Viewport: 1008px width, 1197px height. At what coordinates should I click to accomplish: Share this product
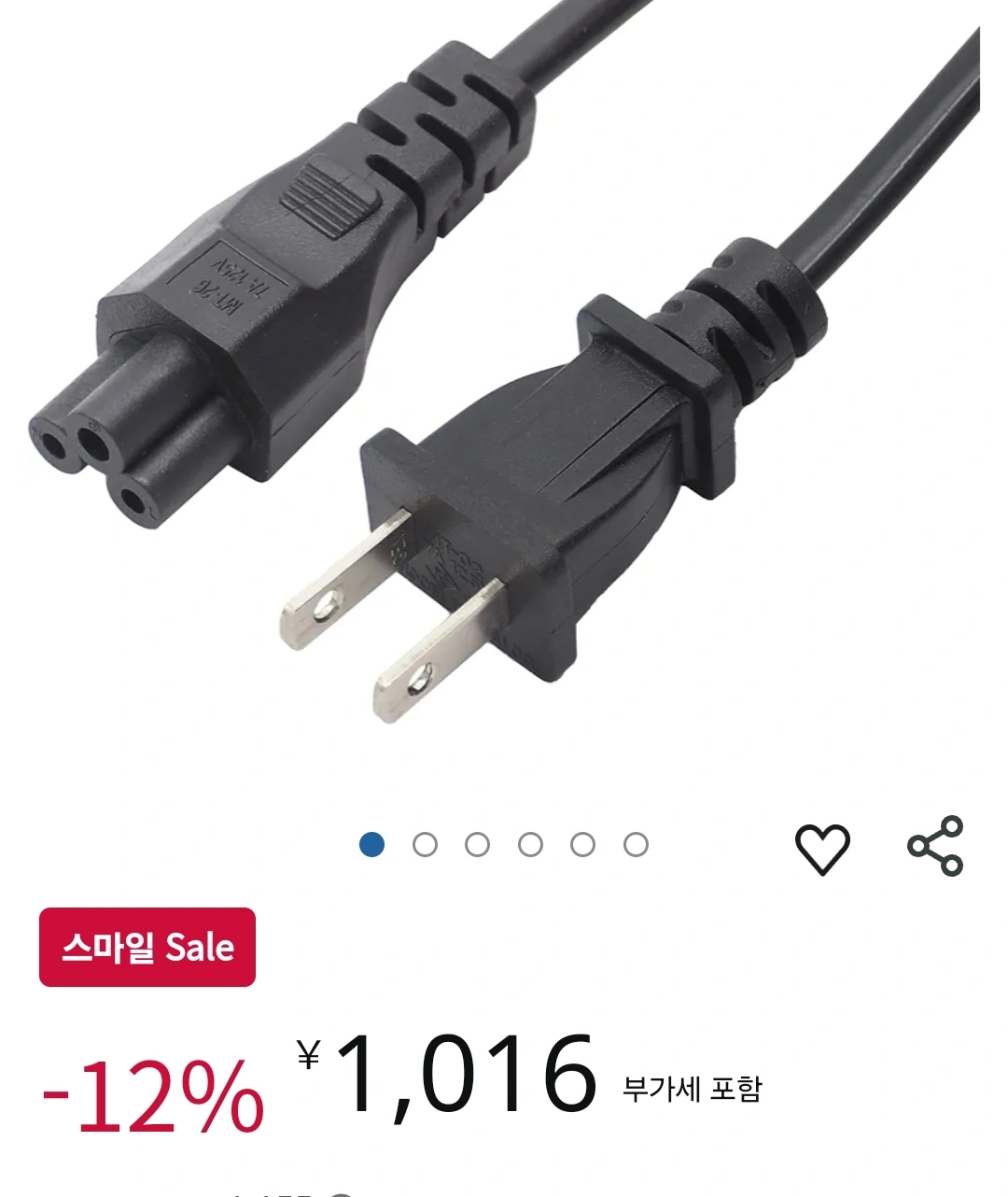tap(935, 845)
